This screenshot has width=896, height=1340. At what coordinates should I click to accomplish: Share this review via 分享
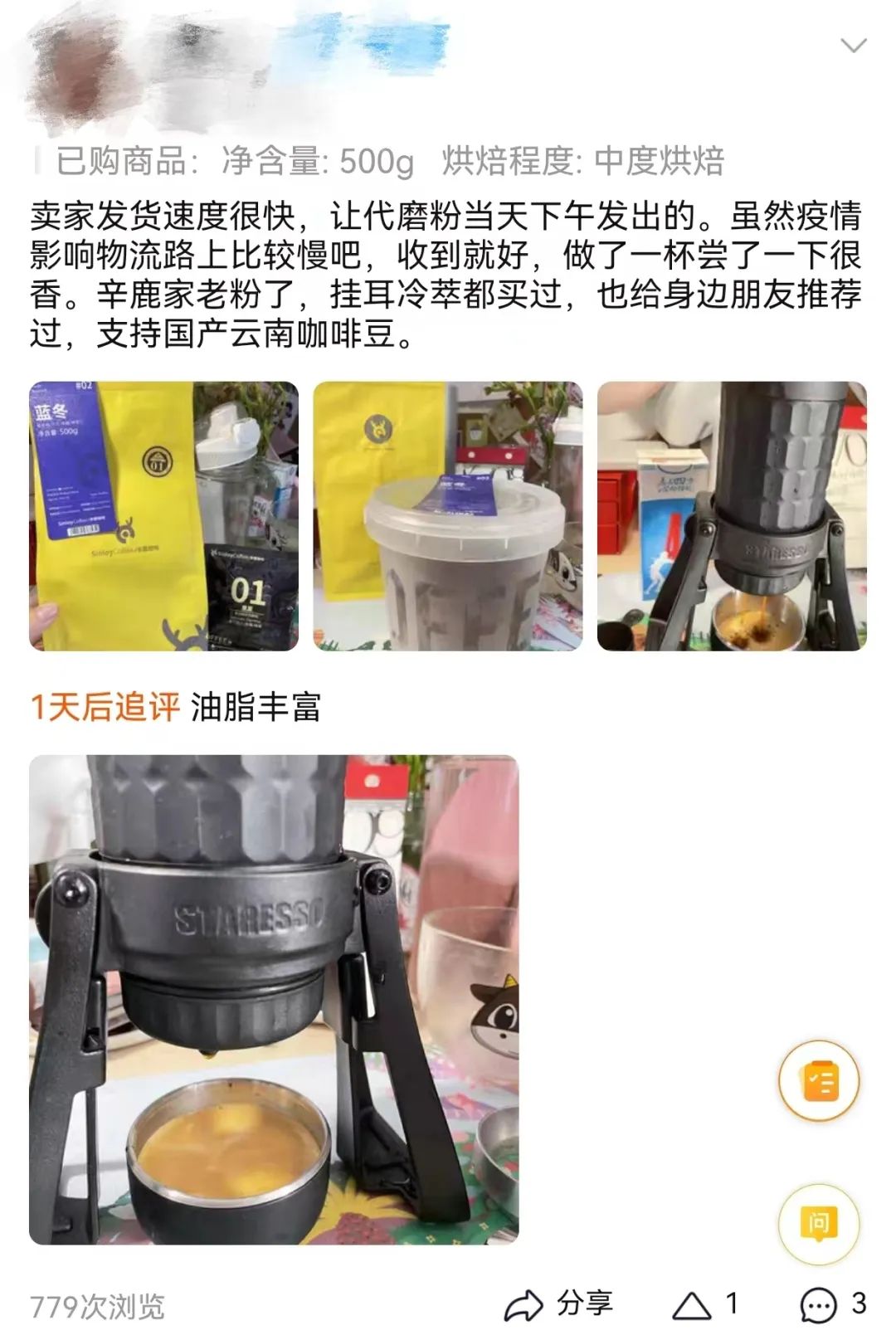point(559,1304)
